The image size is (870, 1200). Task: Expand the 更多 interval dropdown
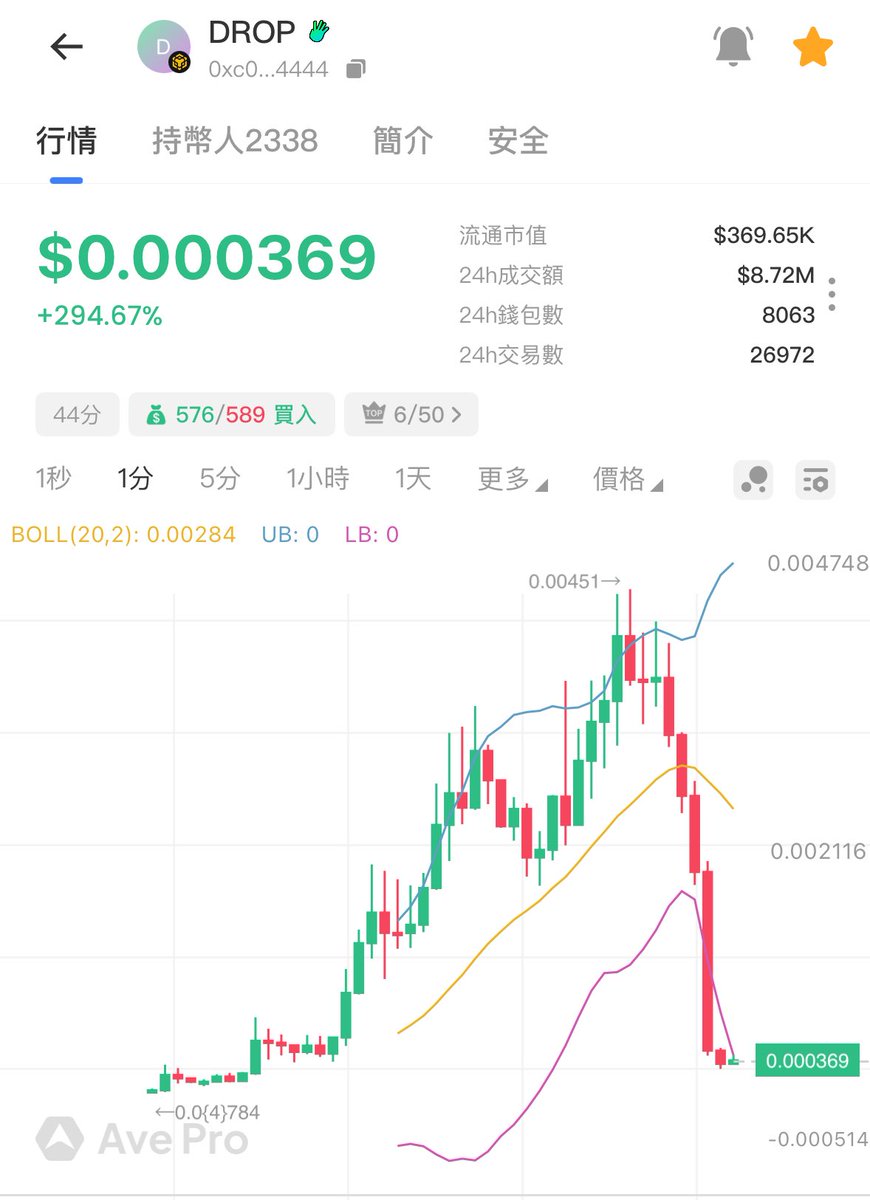511,479
